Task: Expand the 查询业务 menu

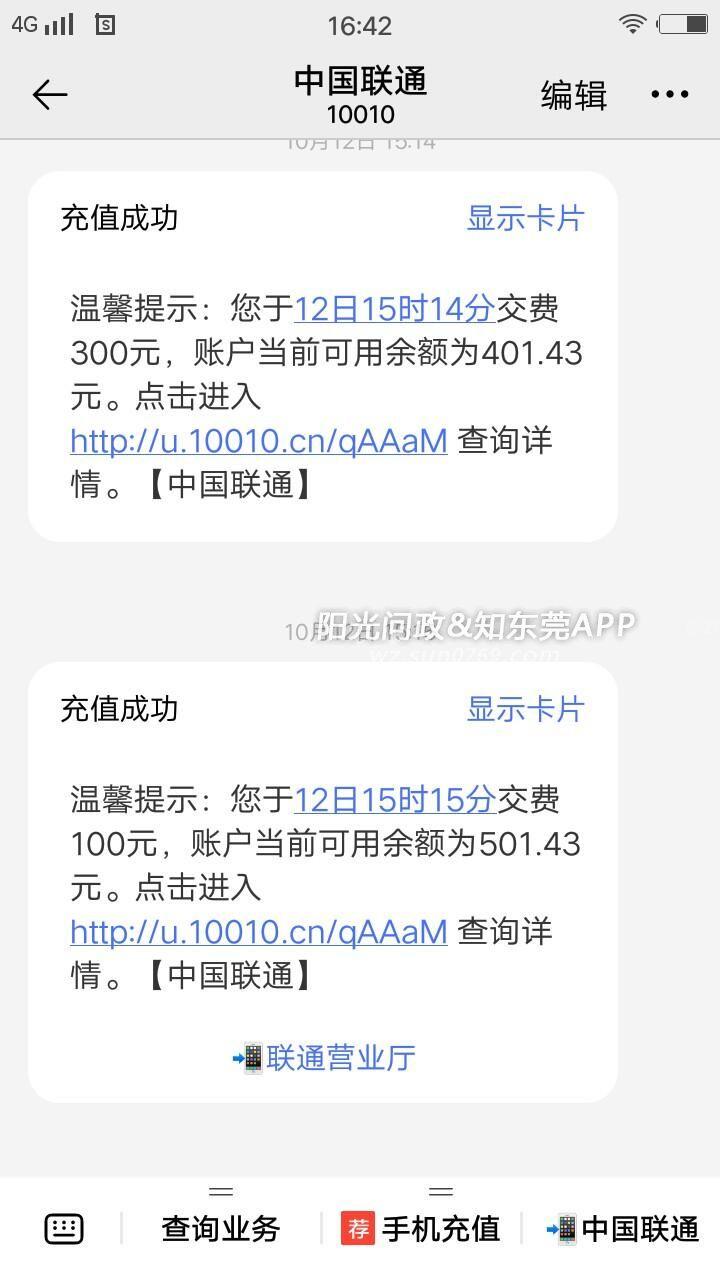Action: pos(221,1228)
